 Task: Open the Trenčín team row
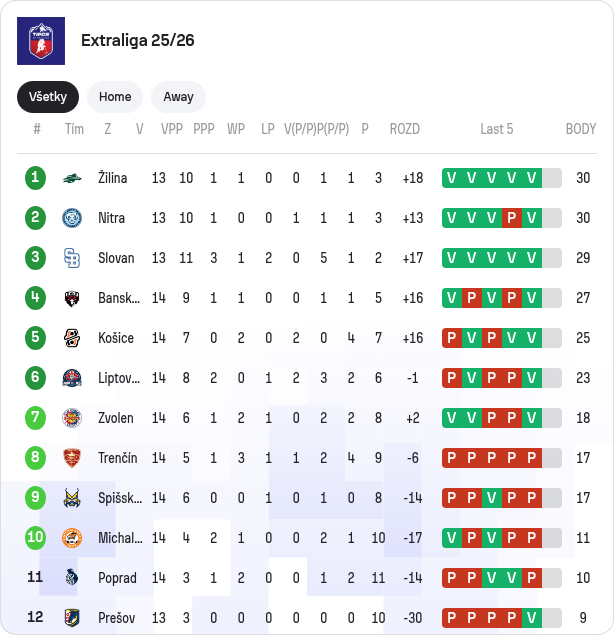click(117, 458)
